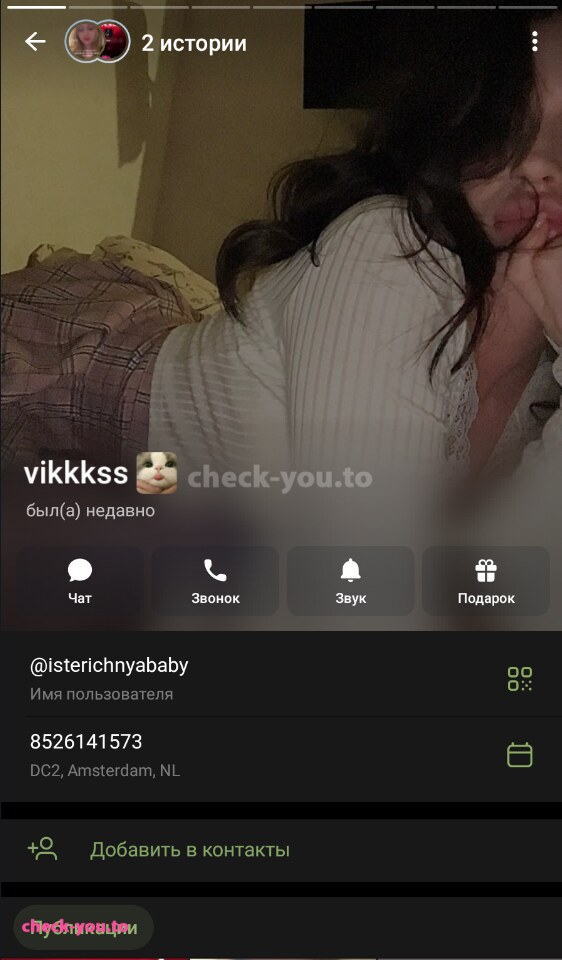Mute notifications with Звук button
Screen dimensions: 562x960
coord(350,581)
